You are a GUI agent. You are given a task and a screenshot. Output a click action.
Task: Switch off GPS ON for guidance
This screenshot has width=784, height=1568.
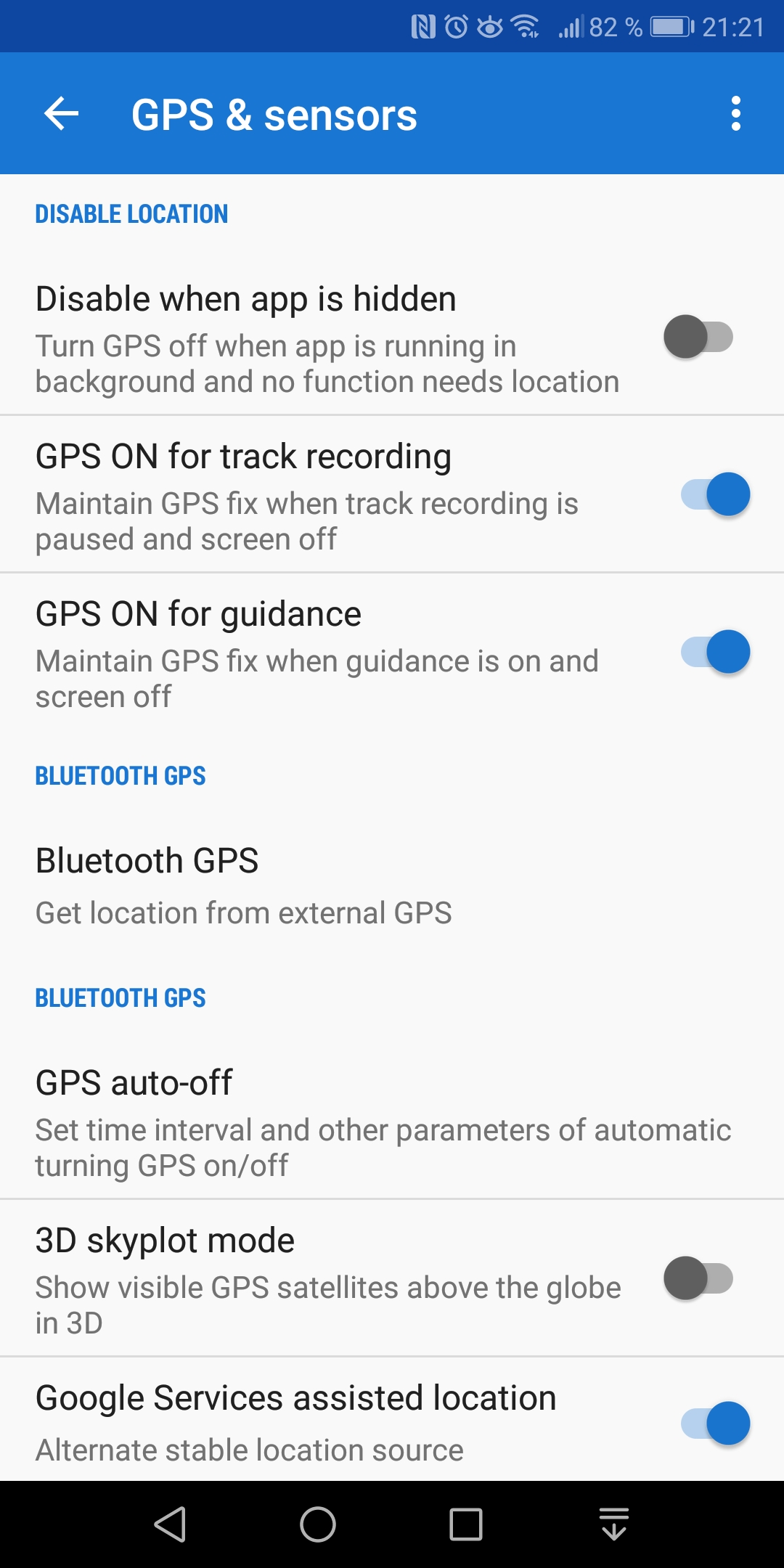click(x=715, y=653)
